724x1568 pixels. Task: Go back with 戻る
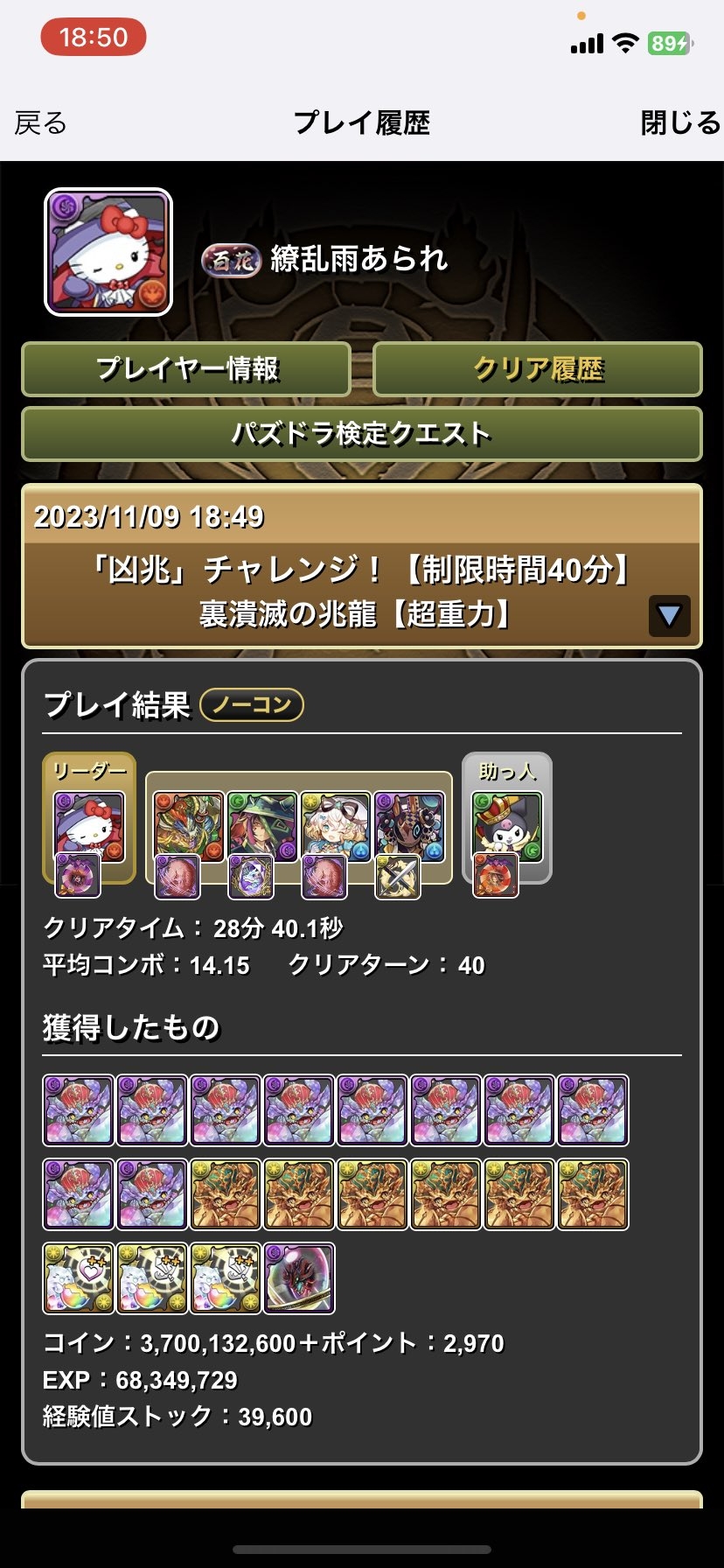click(41, 123)
